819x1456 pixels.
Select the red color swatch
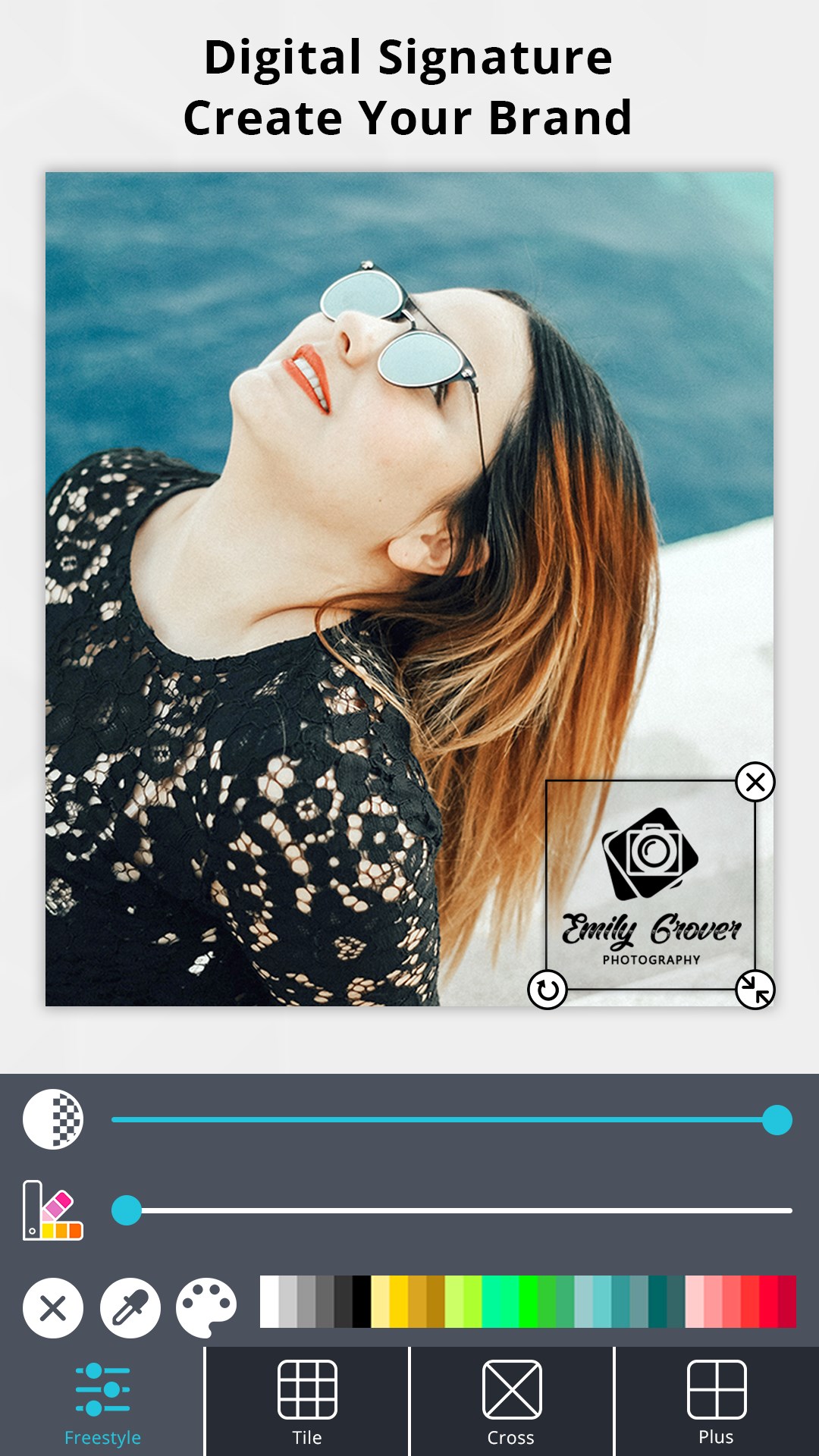tap(768, 1301)
